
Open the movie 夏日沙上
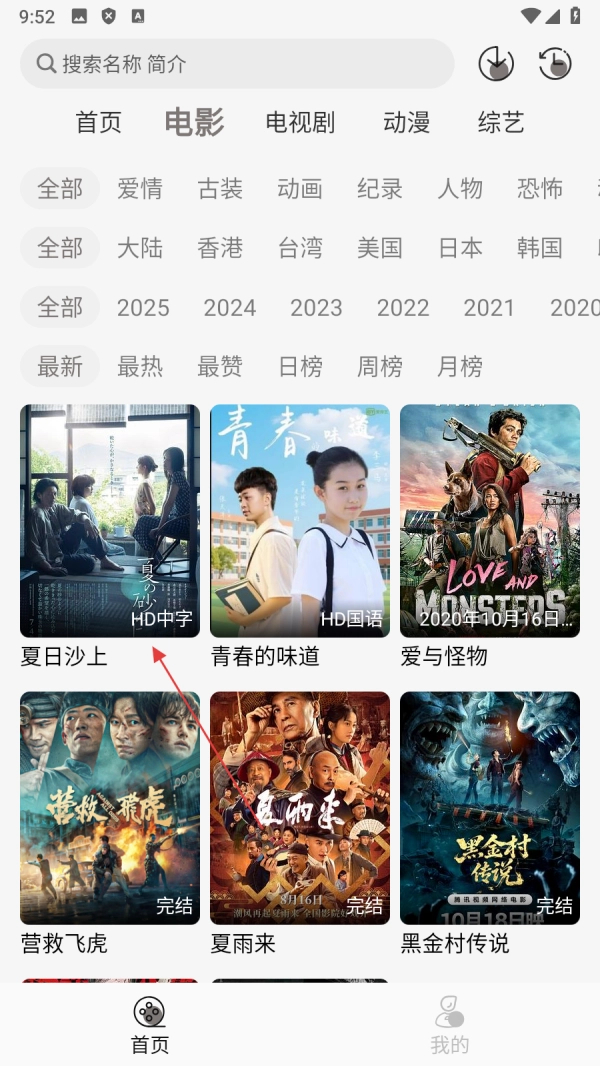pyautogui.click(x=110, y=520)
